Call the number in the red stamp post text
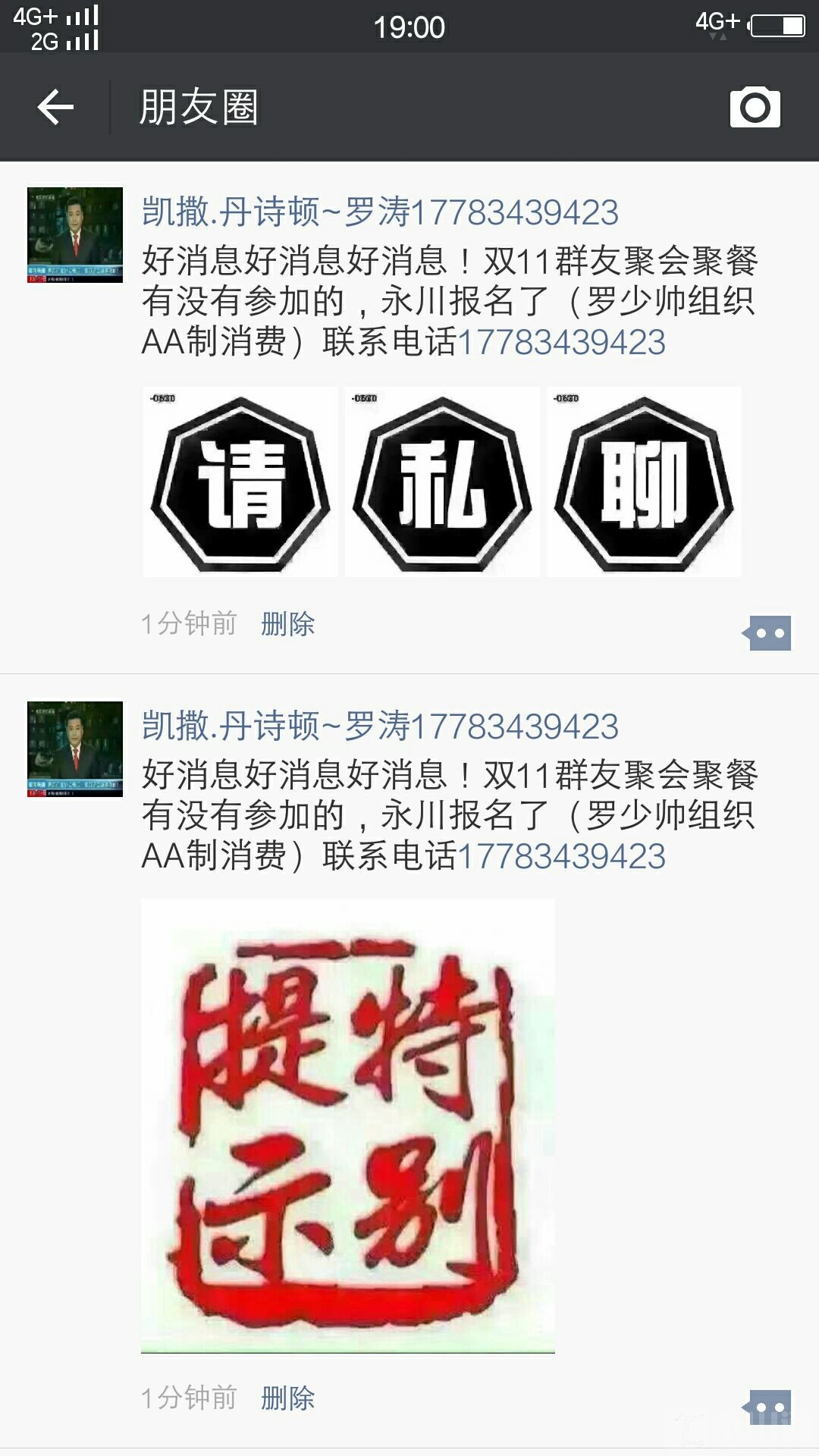Image resolution: width=819 pixels, height=1456 pixels. tap(562, 857)
